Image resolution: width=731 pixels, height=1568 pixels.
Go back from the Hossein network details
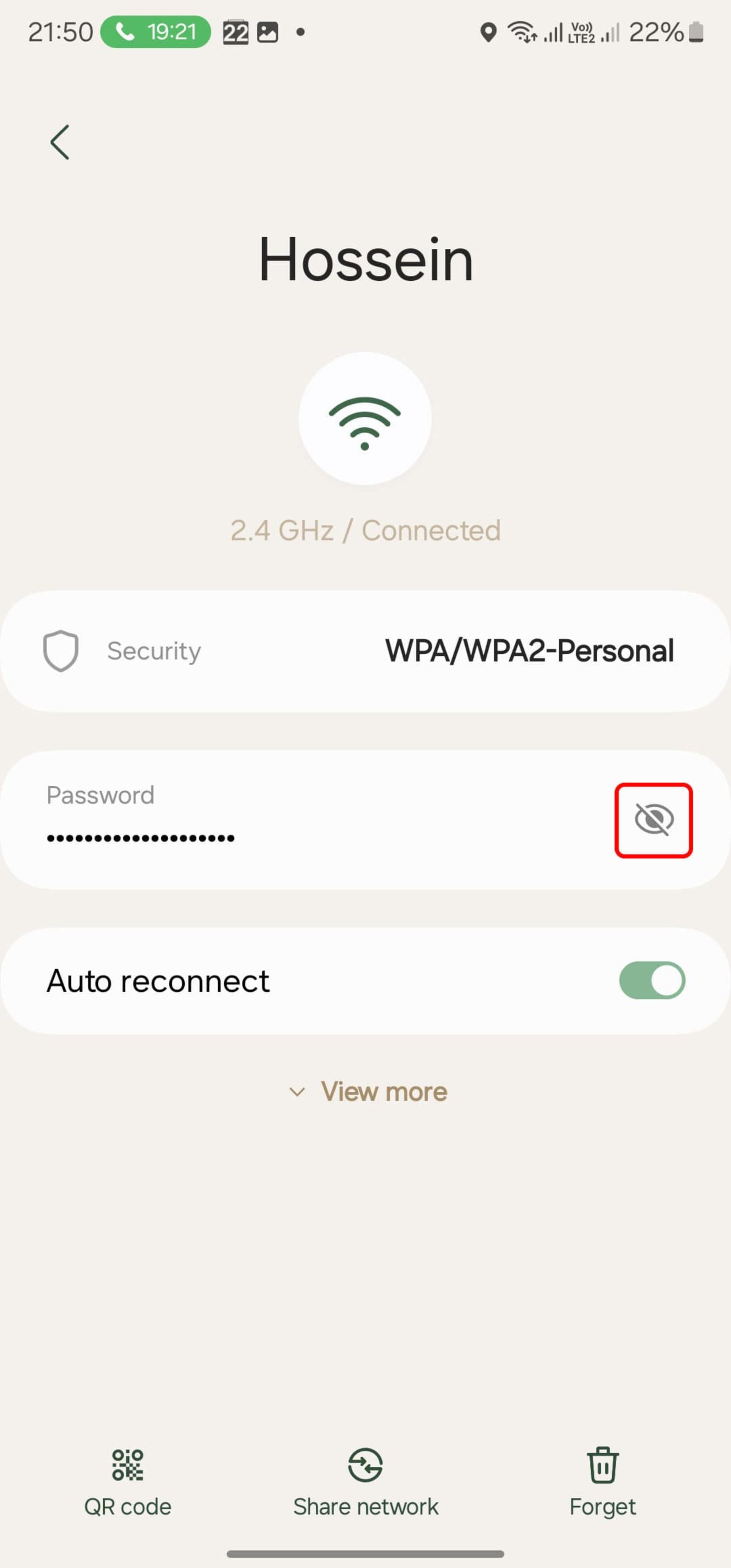point(60,142)
